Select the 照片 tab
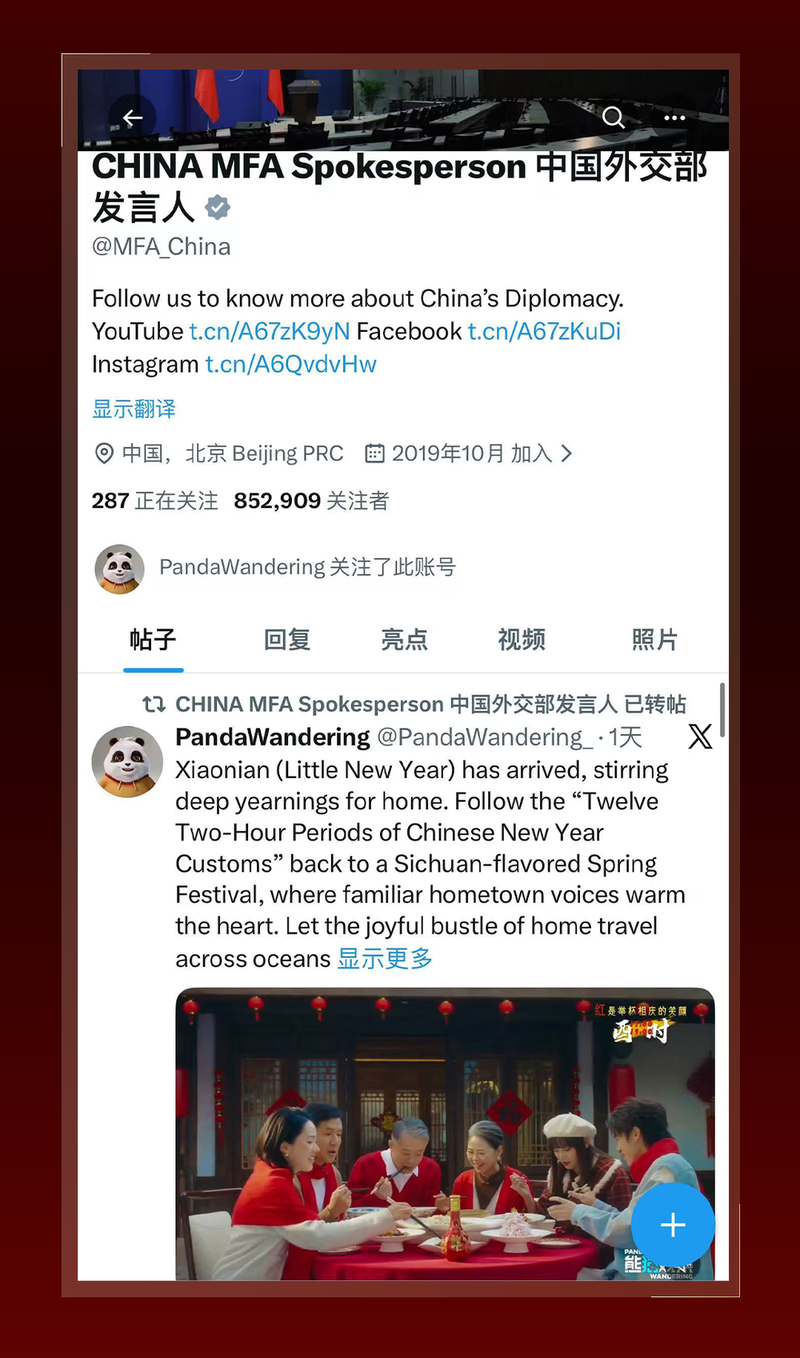This screenshot has width=800, height=1358. click(655, 640)
